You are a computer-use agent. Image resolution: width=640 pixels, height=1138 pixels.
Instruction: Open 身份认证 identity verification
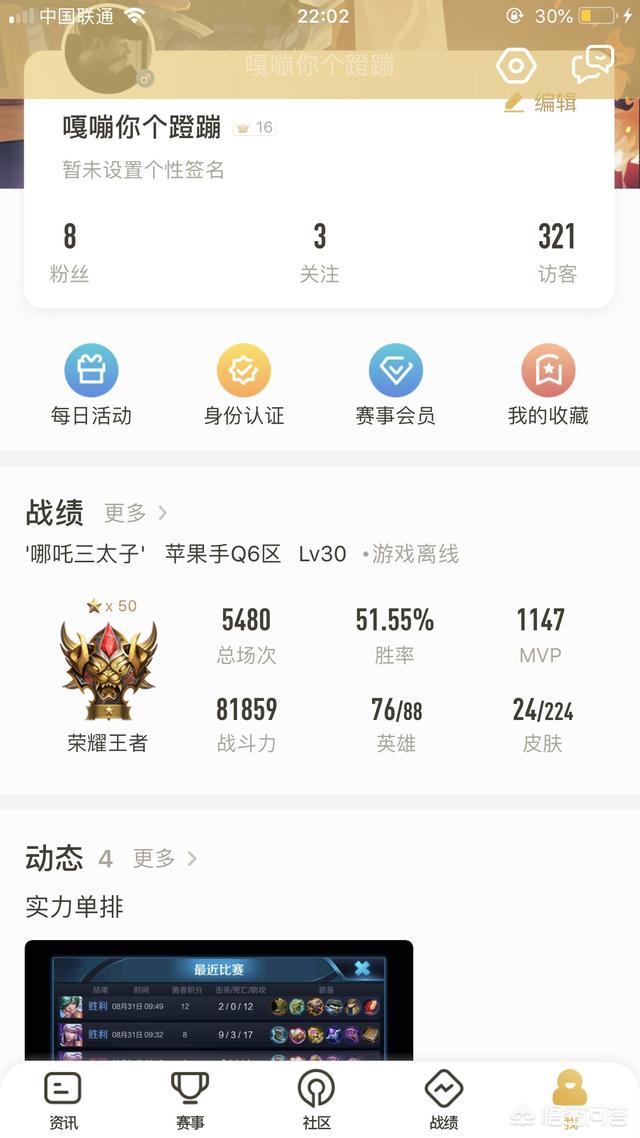click(244, 385)
